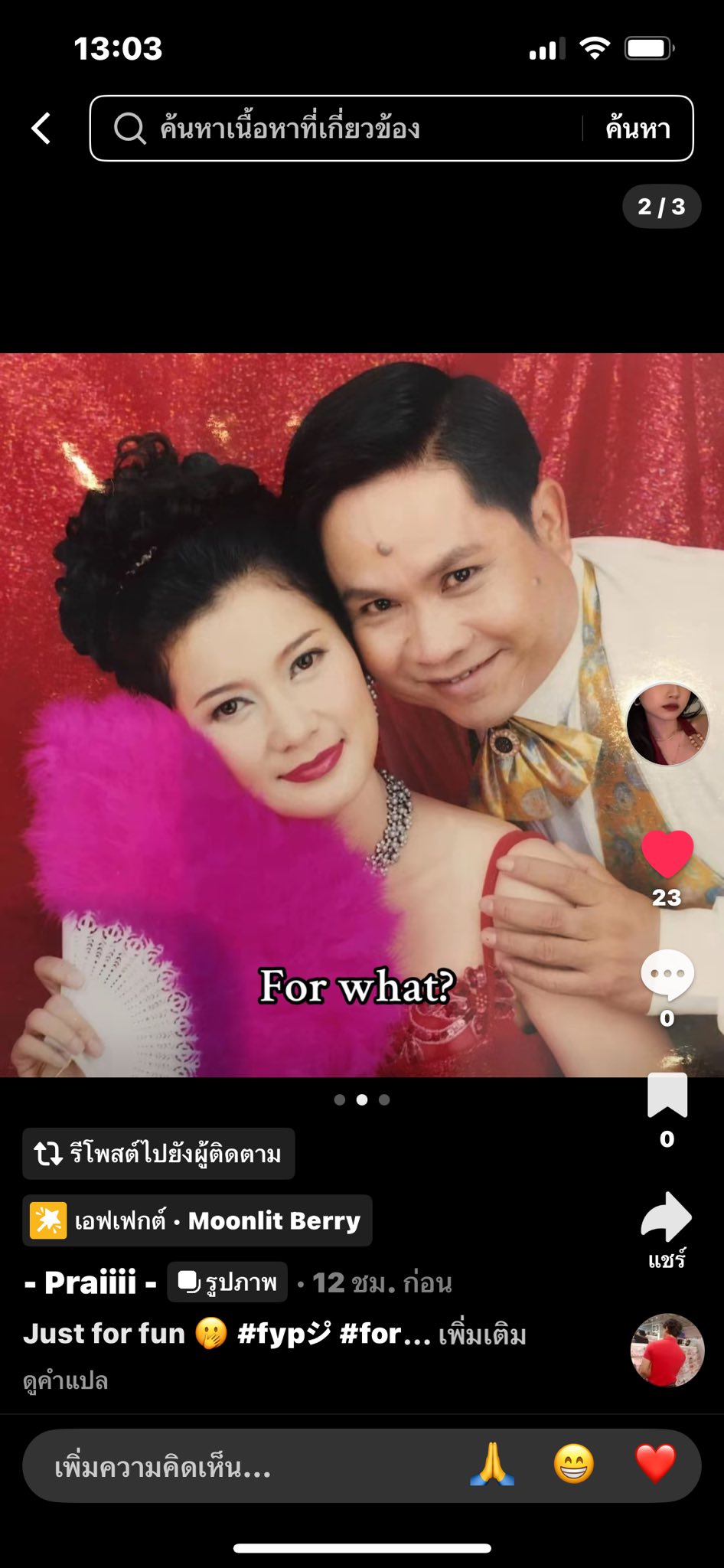Open the creator's profile avatar
724x1568 pixels.
(667, 724)
